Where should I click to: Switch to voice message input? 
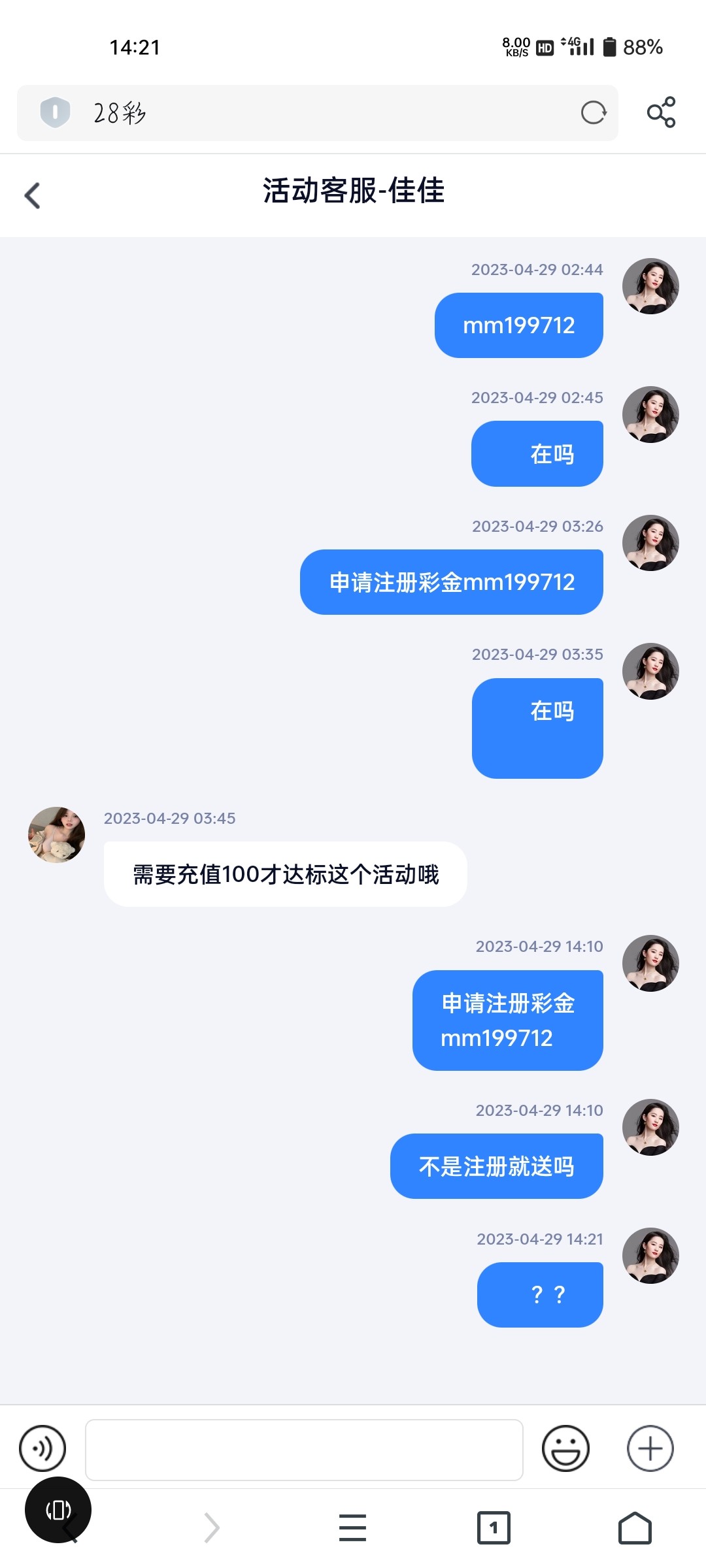point(42,1448)
